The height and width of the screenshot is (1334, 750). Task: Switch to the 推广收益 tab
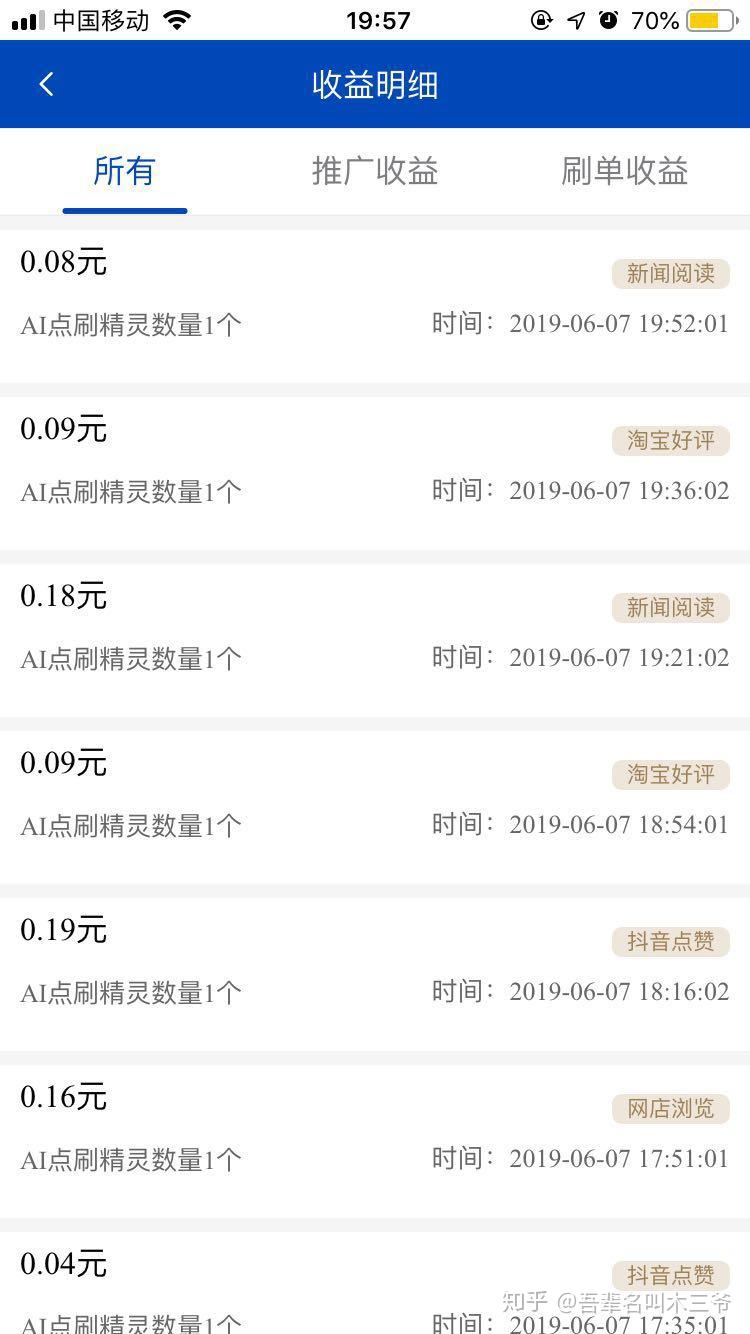point(375,171)
